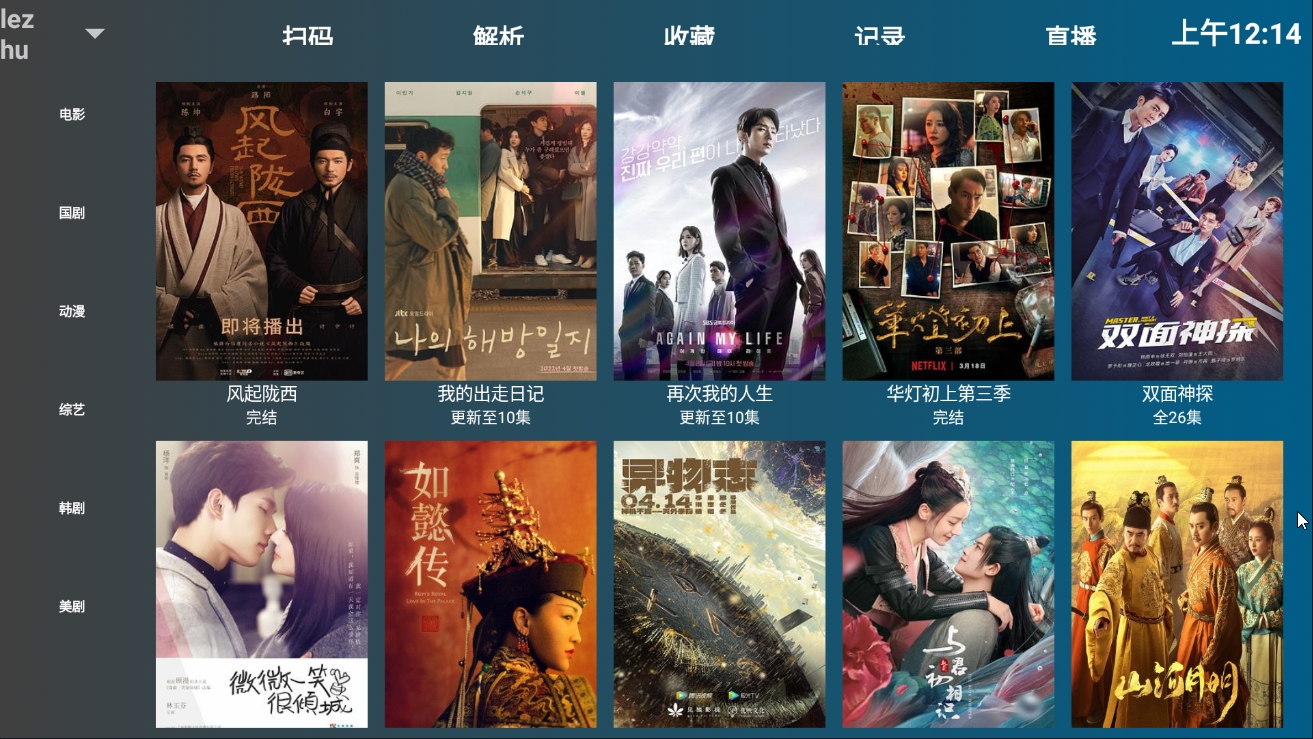Open 华灯初上第三季
The height and width of the screenshot is (739, 1313).
[x=948, y=232]
